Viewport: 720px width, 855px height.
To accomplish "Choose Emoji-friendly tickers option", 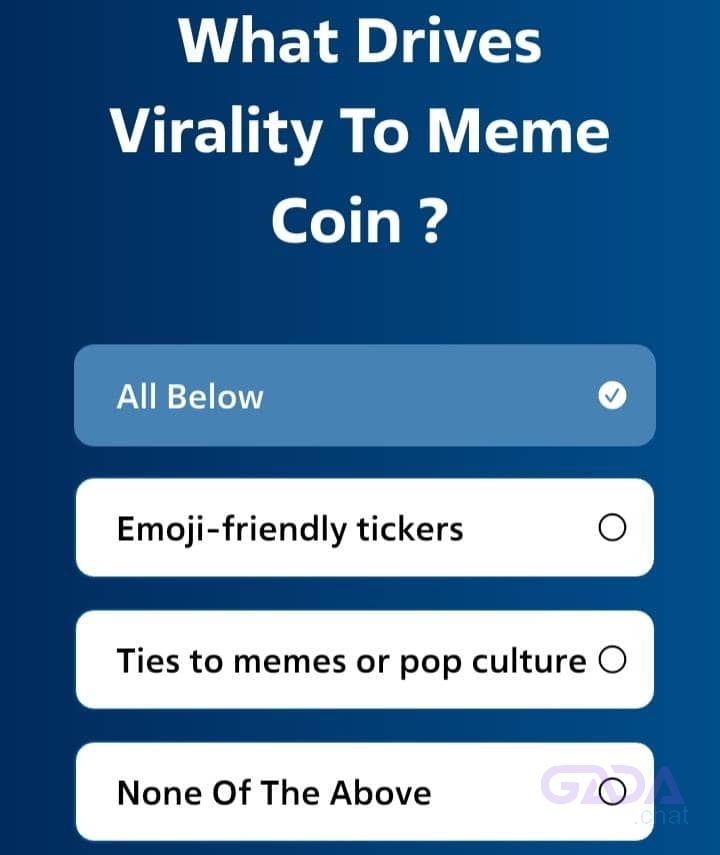I will coord(364,528).
